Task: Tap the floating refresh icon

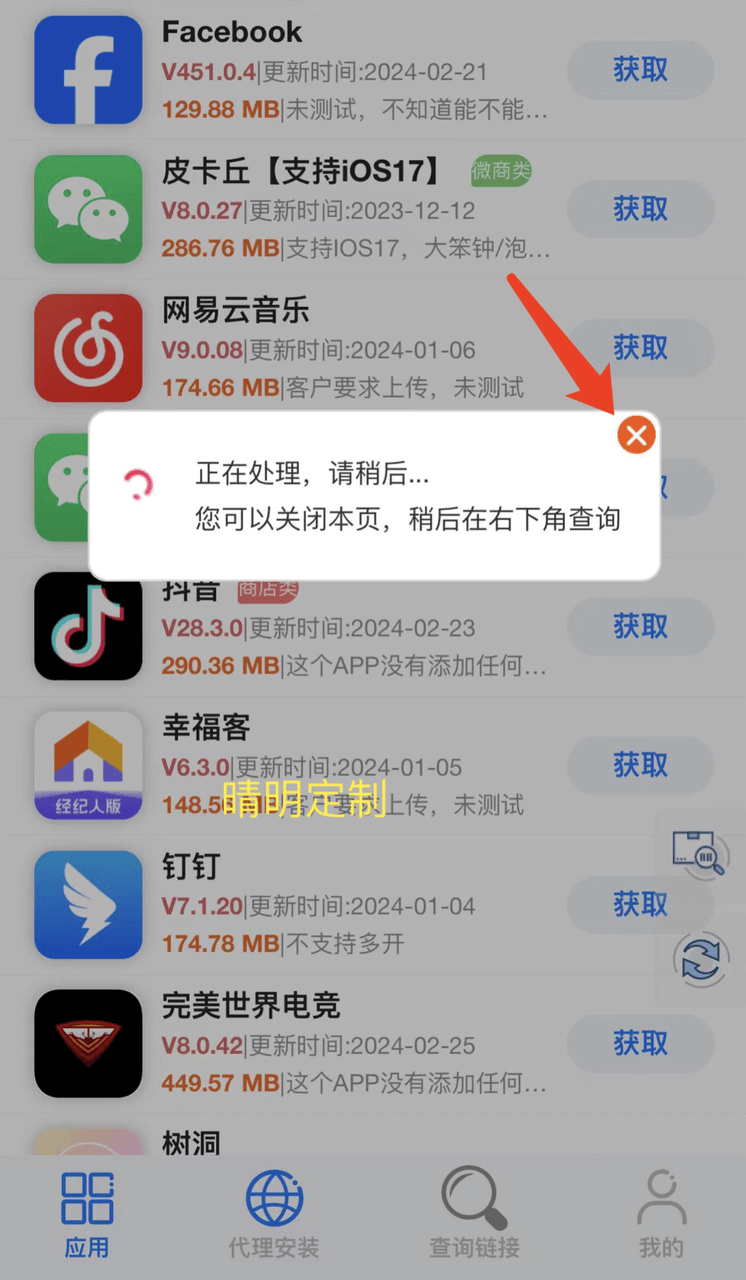Action: click(701, 960)
